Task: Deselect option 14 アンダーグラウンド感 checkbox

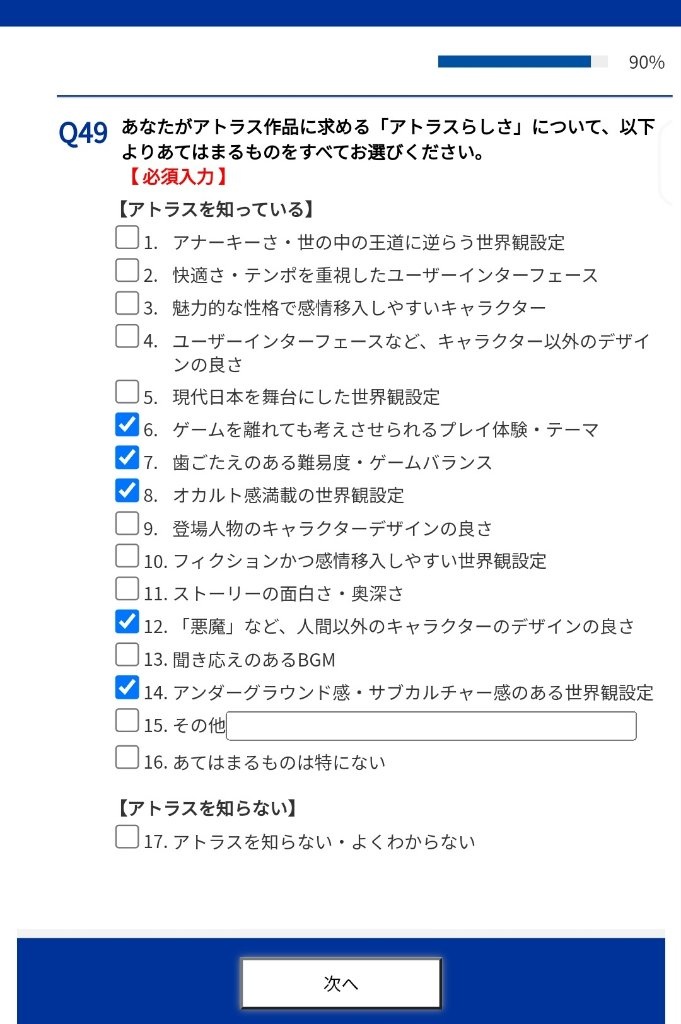Action: (x=127, y=688)
